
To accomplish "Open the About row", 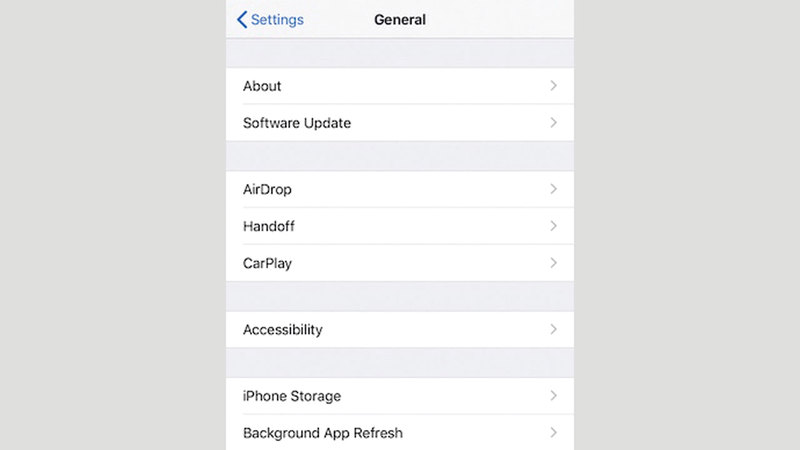I will coord(399,86).
